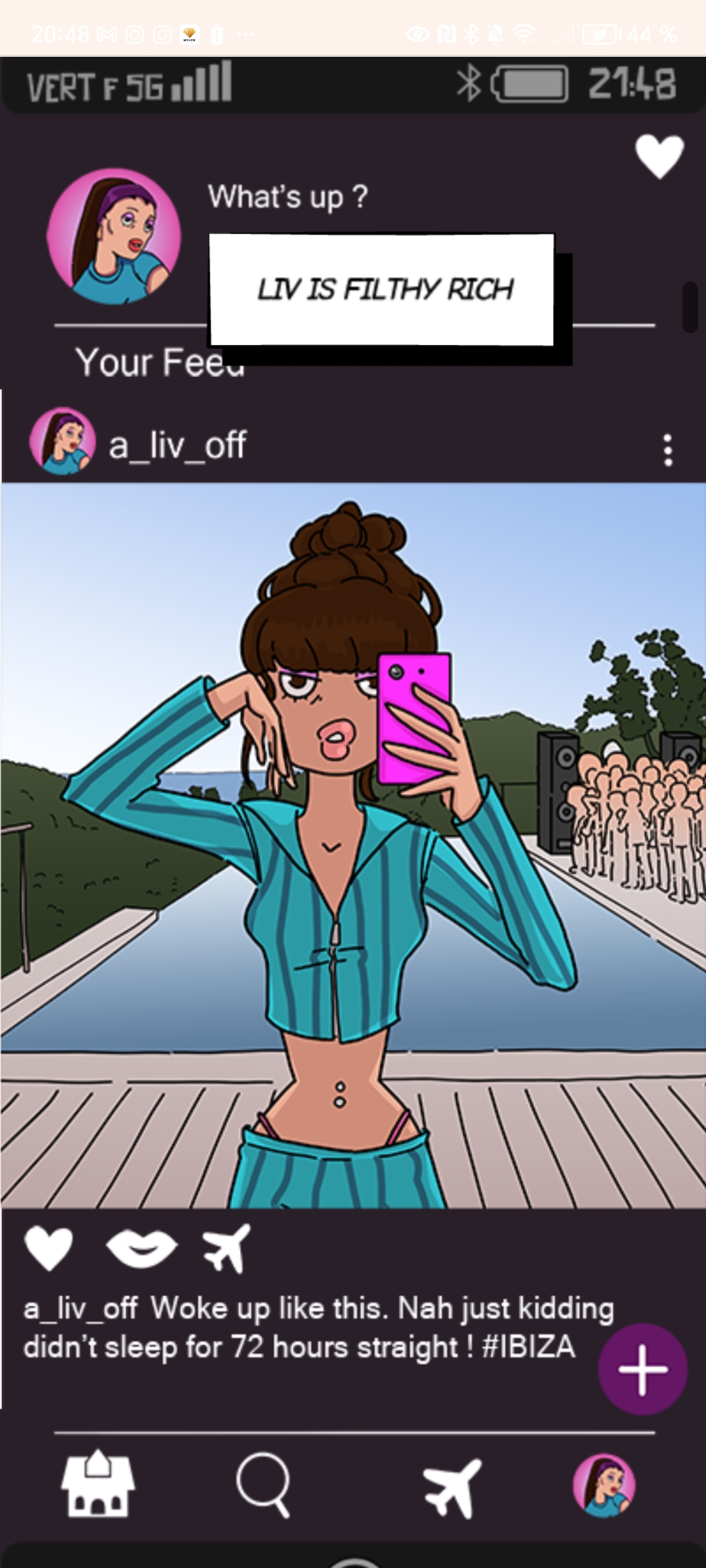Open the search magnifier tab
706x1568 pixels.
[263, 1484]
